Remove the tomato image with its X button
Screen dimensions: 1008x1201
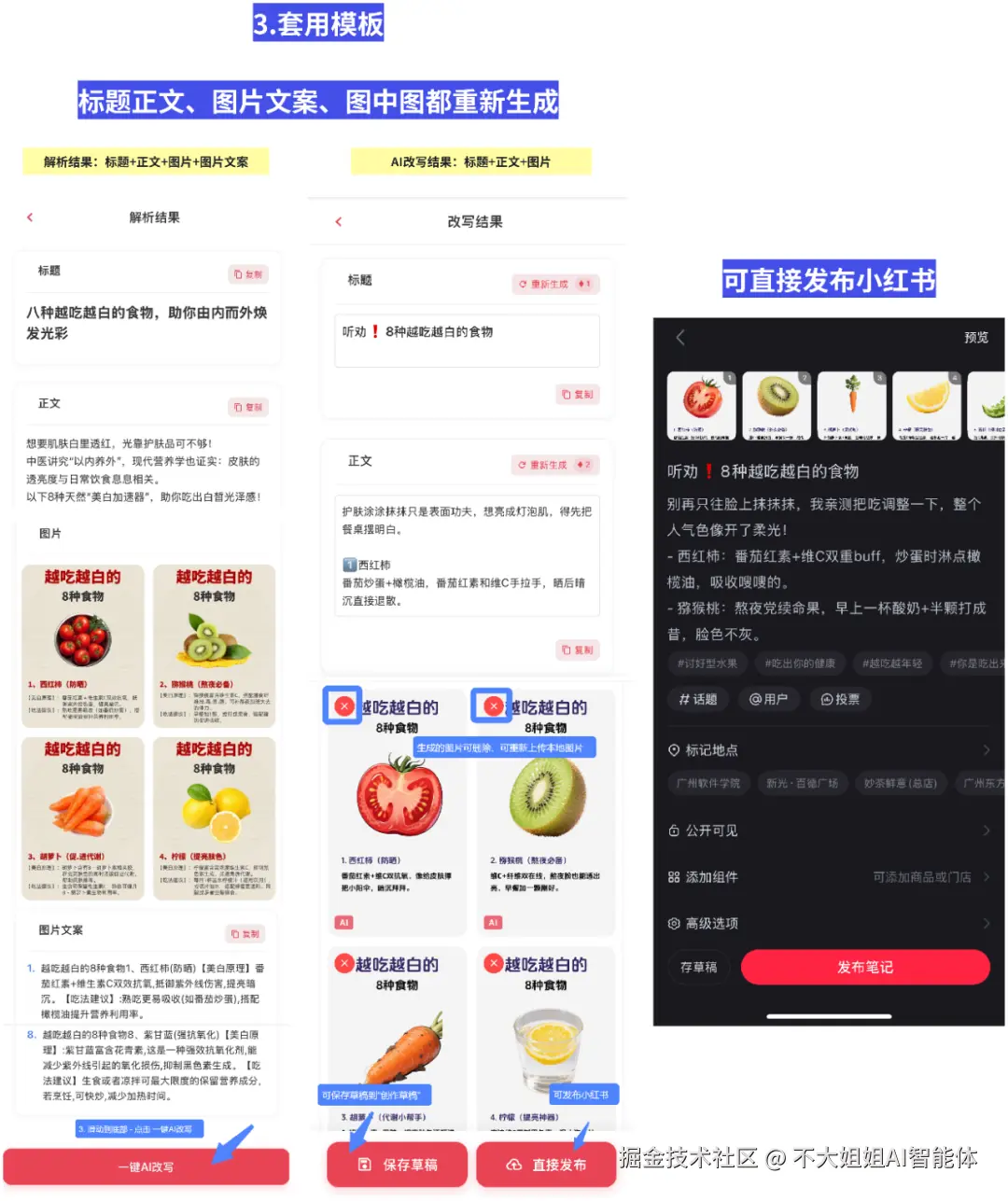click(343, 705)
